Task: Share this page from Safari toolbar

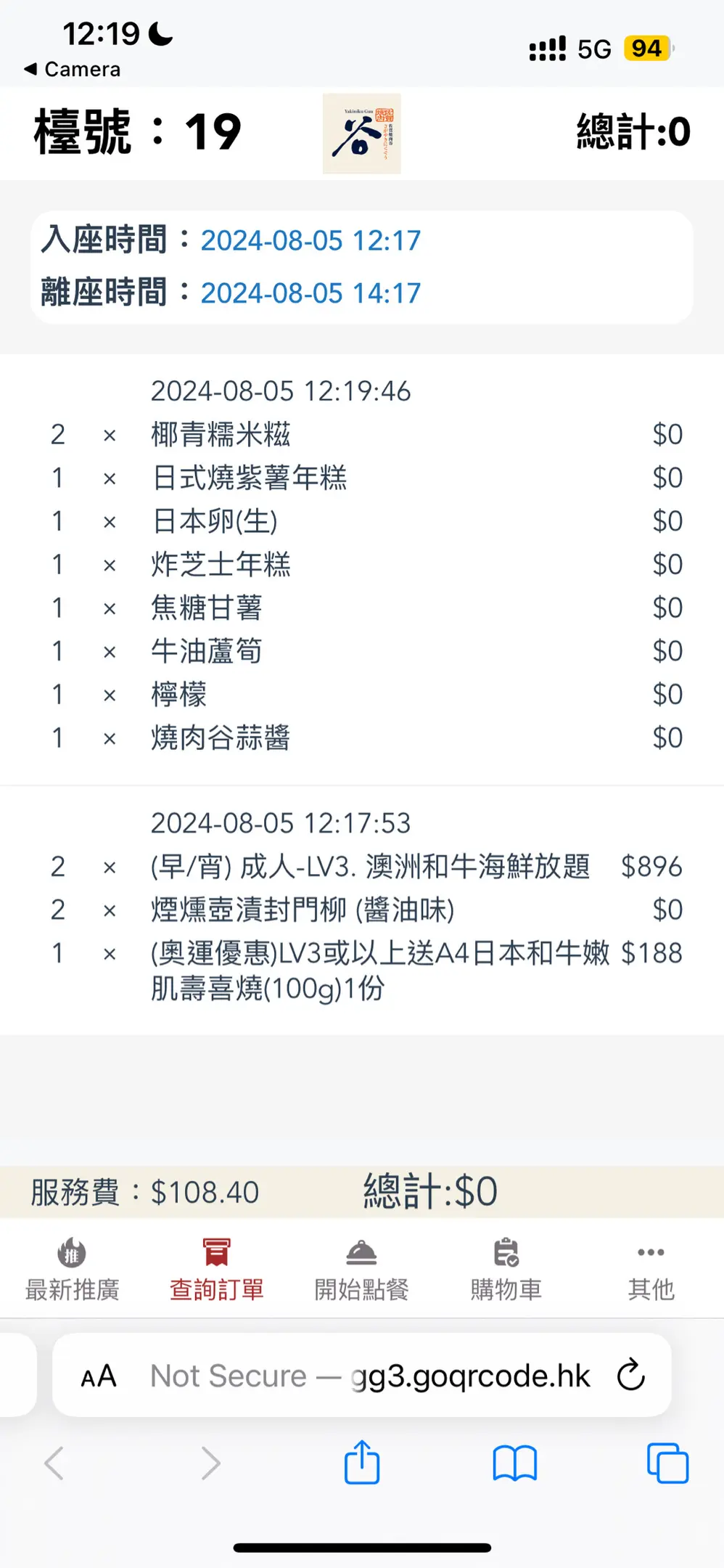Action: [361, 1463]
